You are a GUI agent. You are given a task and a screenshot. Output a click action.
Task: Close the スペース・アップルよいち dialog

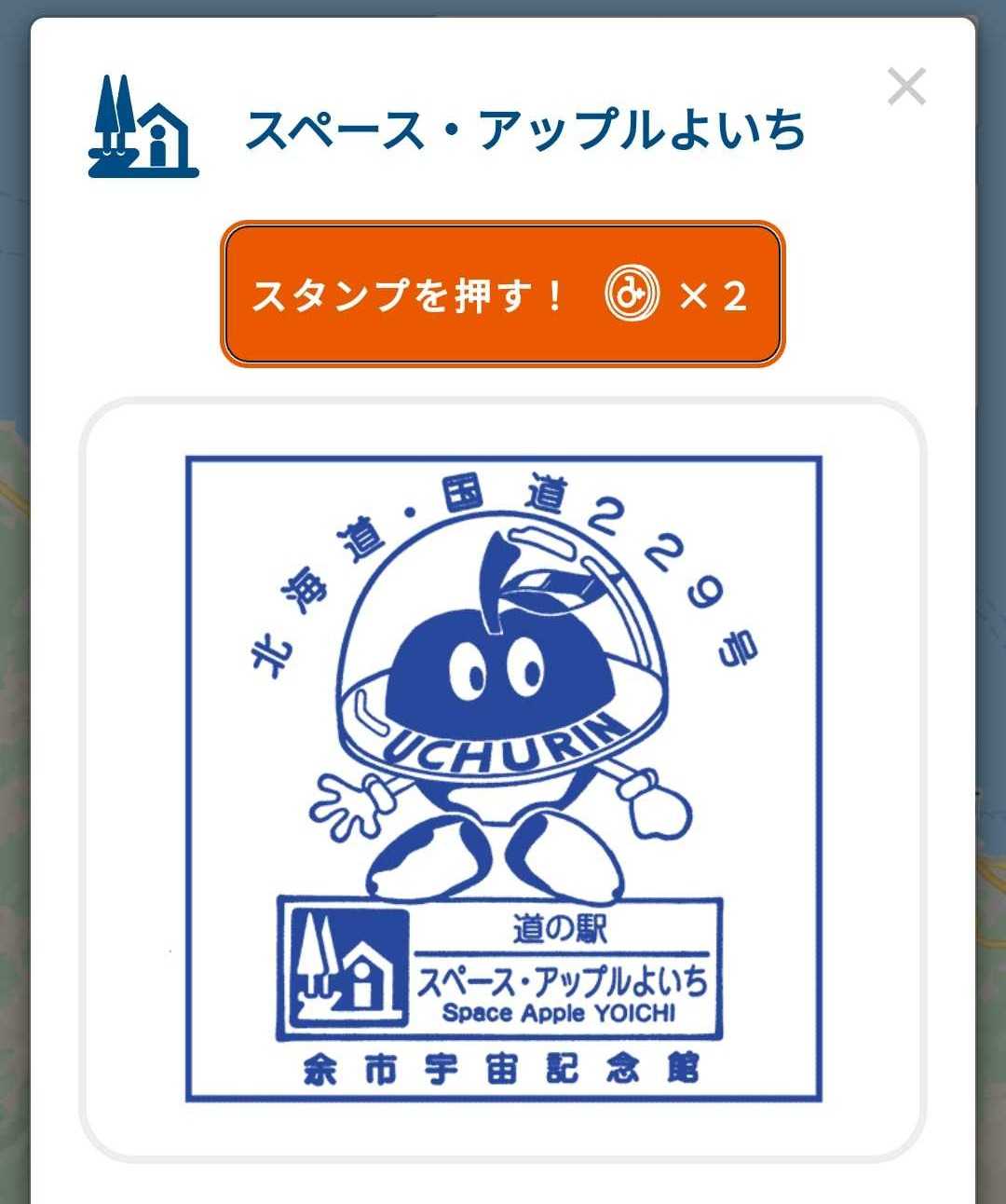(x=905, y=88)
